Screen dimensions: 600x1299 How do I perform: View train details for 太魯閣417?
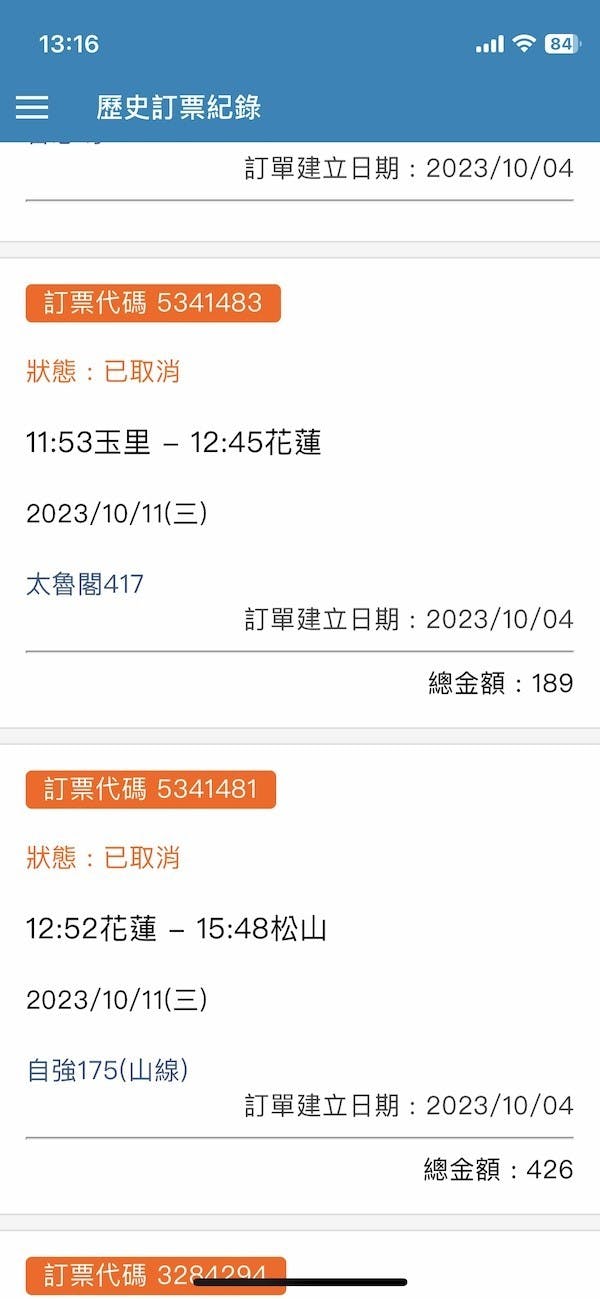(85, 584)
